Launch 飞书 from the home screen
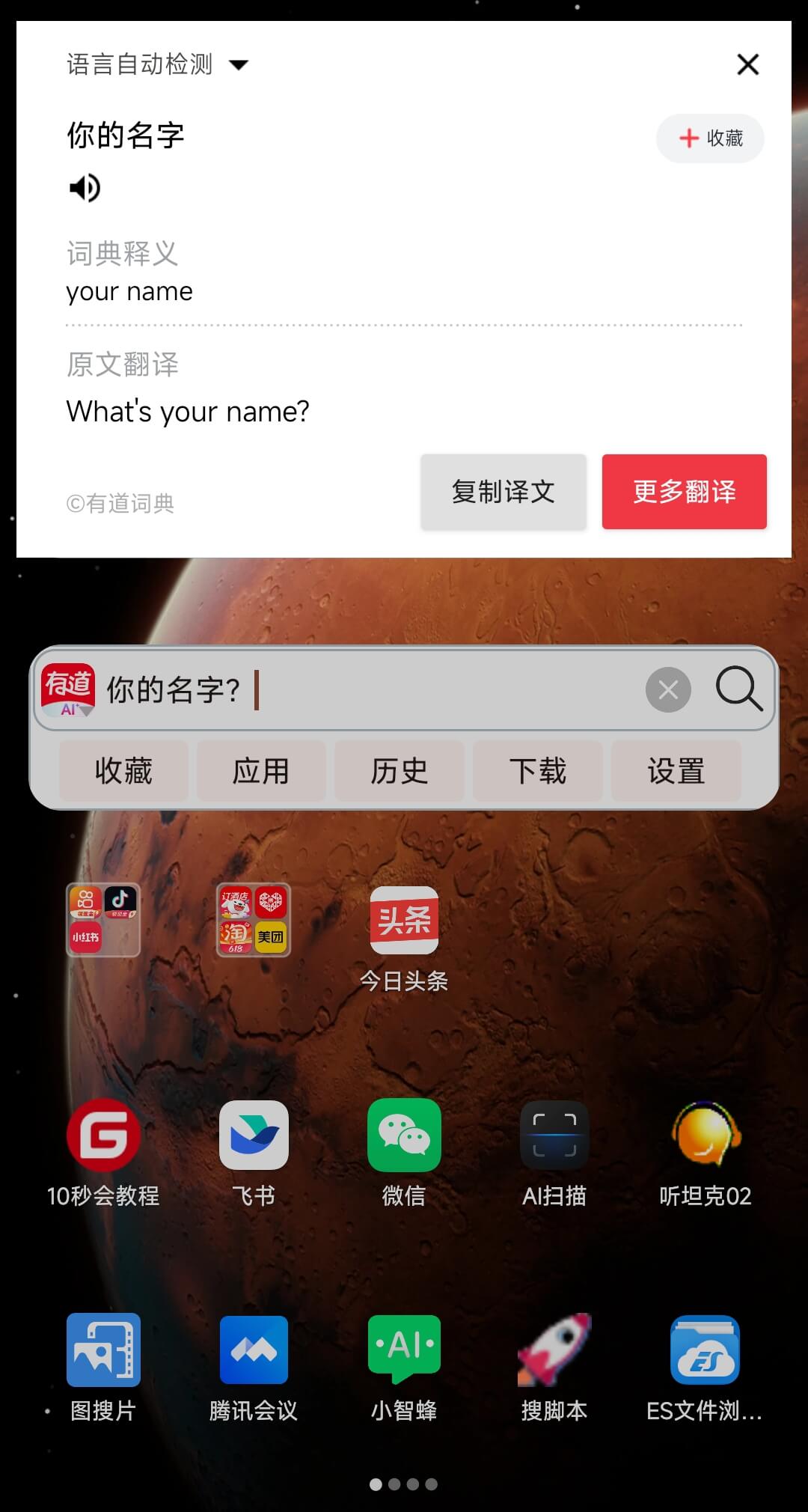Viewport: 808px width, 1512px height. (254, 1135)
